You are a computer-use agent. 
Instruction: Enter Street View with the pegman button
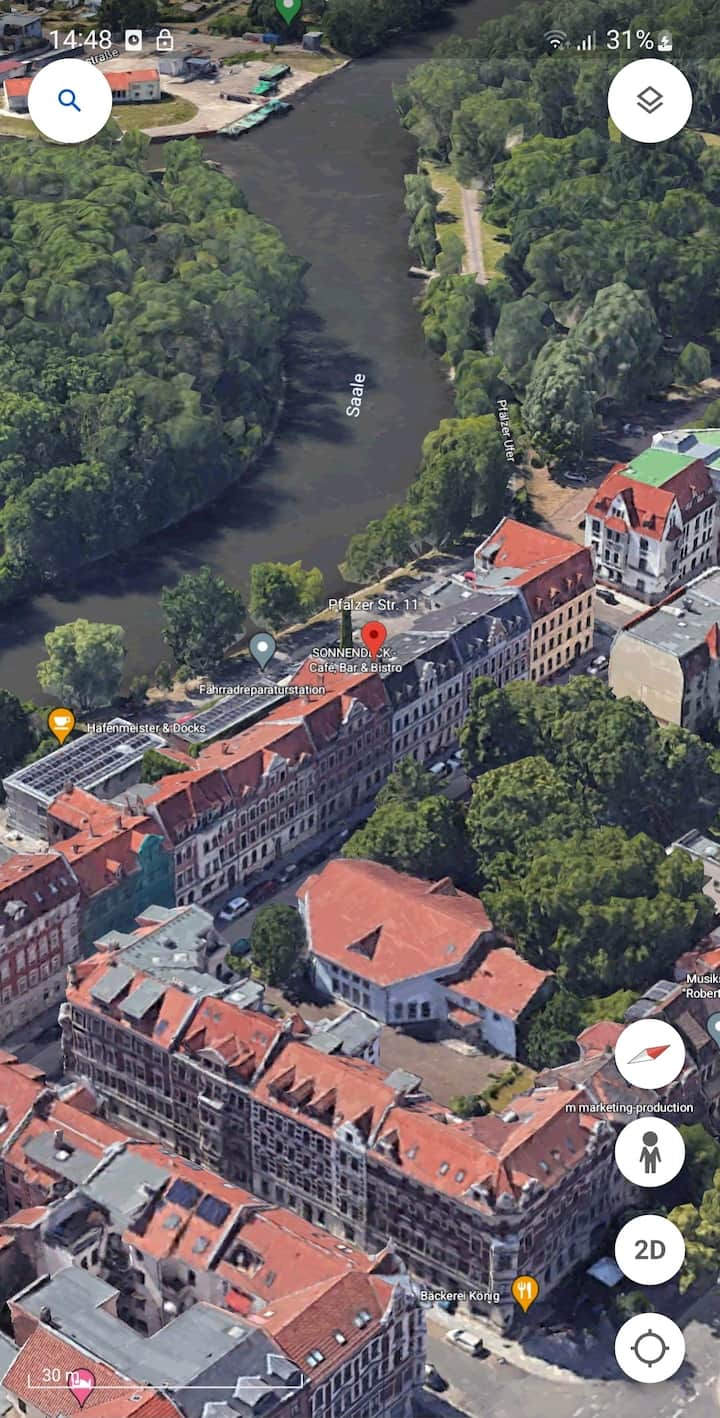(650, 1152)
